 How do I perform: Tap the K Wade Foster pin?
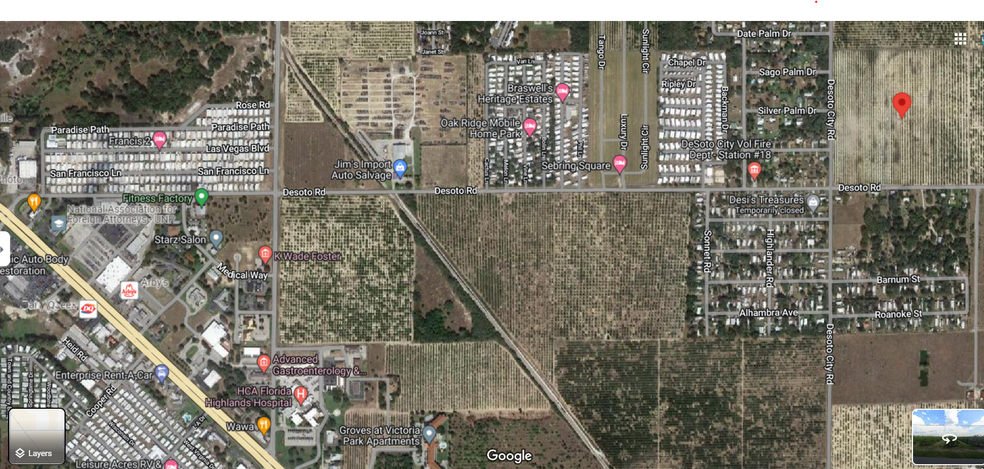[x=265, y=255]
